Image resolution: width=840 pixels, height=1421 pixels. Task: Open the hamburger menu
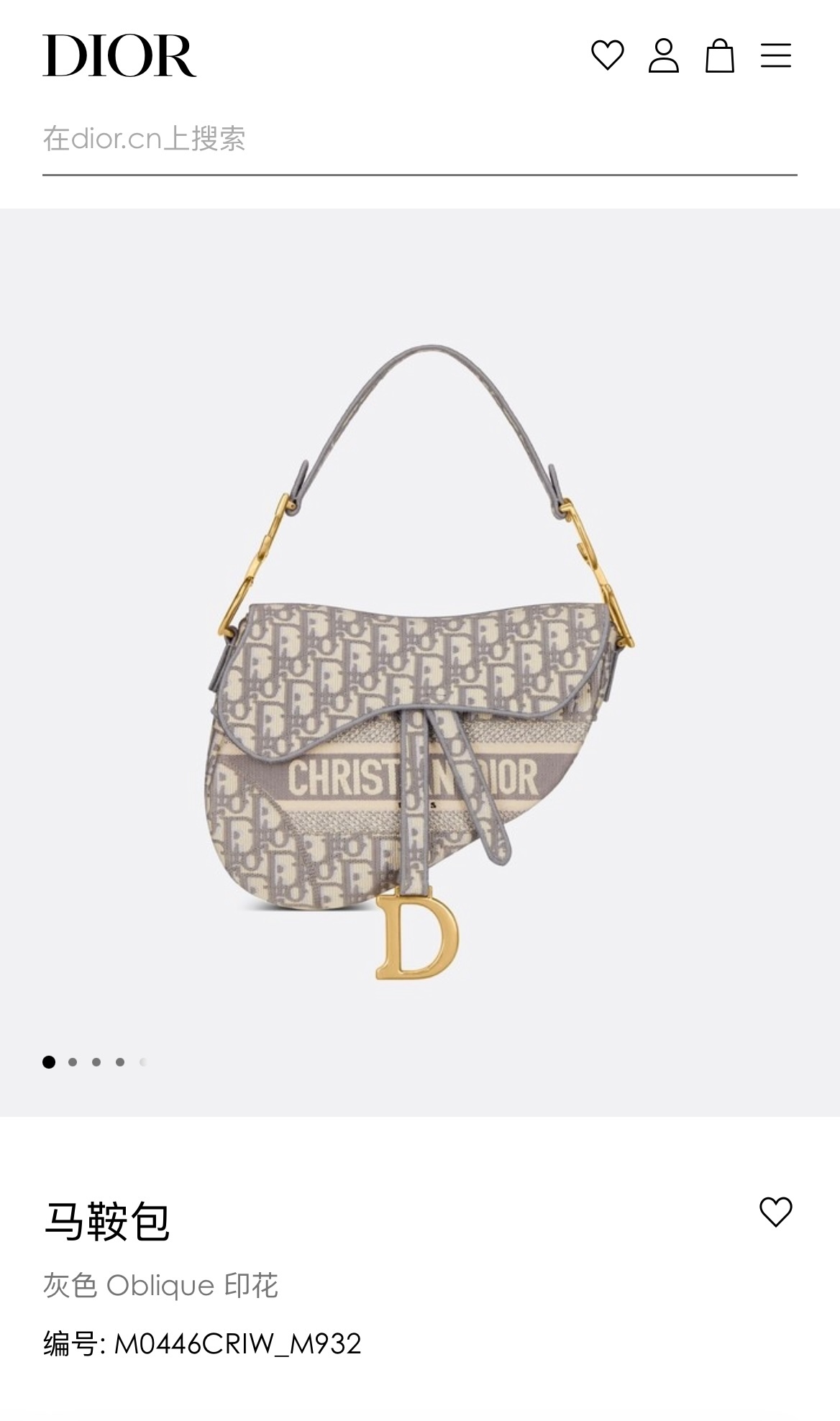[775, 55]
